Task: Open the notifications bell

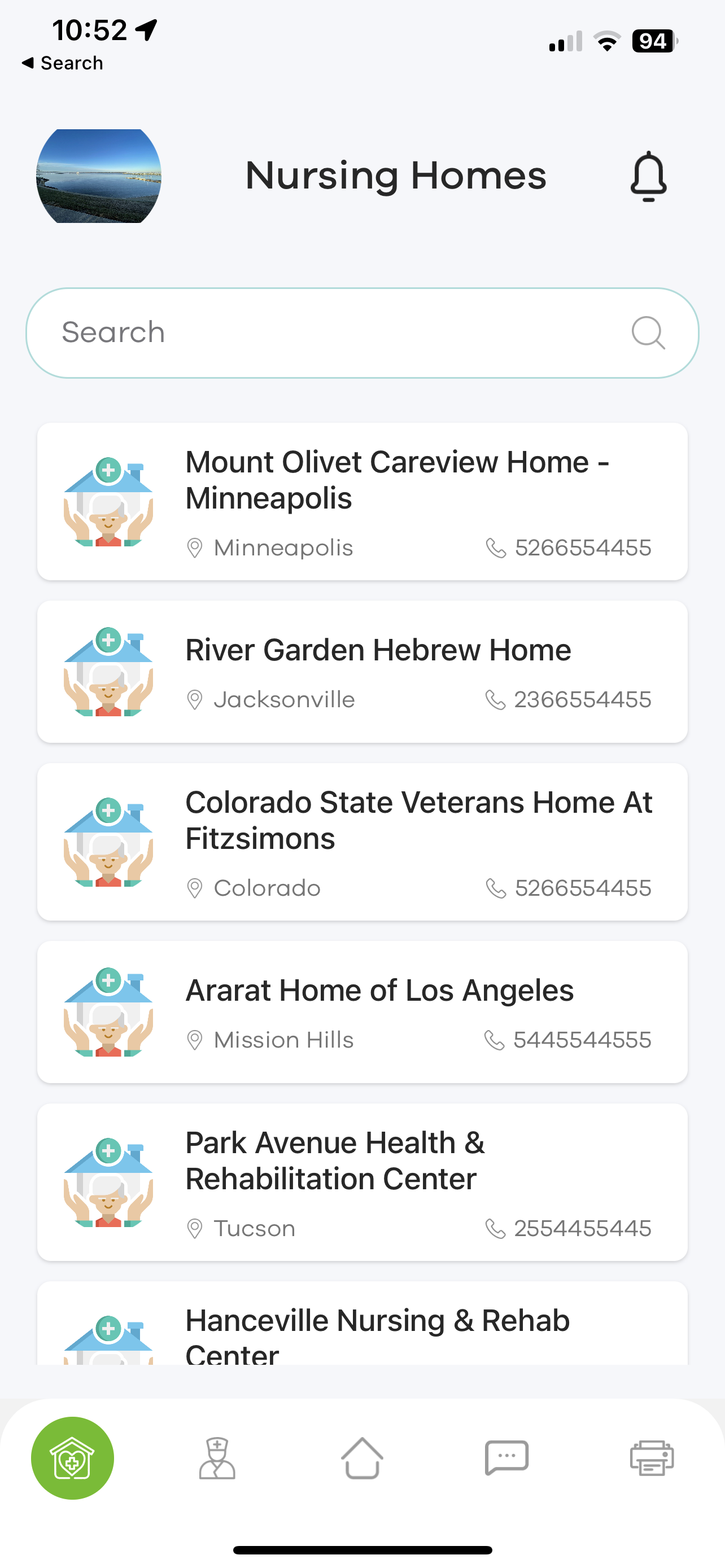Action: pos(648,177)
